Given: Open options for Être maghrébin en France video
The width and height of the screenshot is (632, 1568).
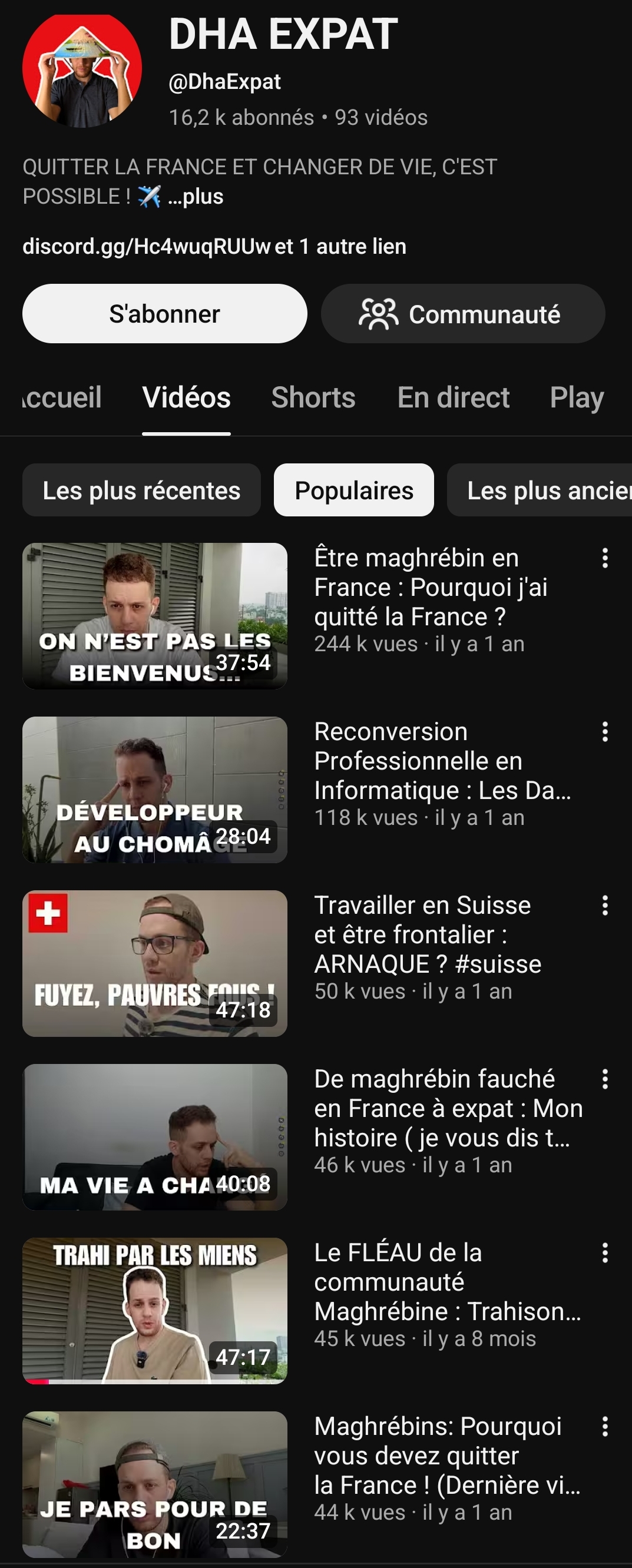Looking at the screenshot, I should tap(604, 558).
